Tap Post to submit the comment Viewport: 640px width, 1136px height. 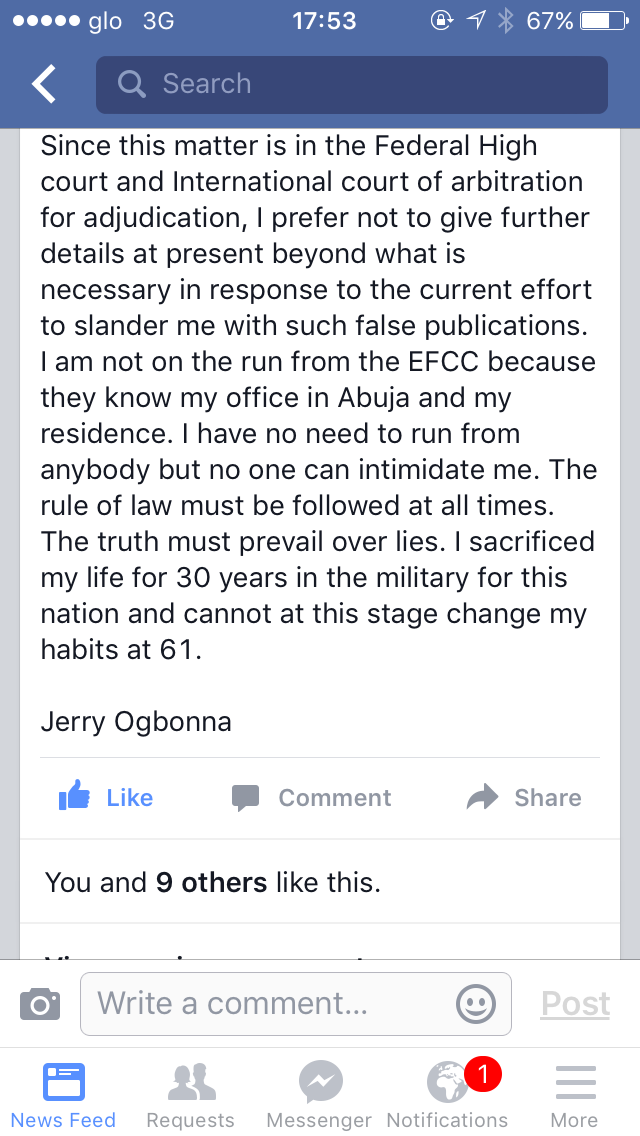[x=575, y=1003]
